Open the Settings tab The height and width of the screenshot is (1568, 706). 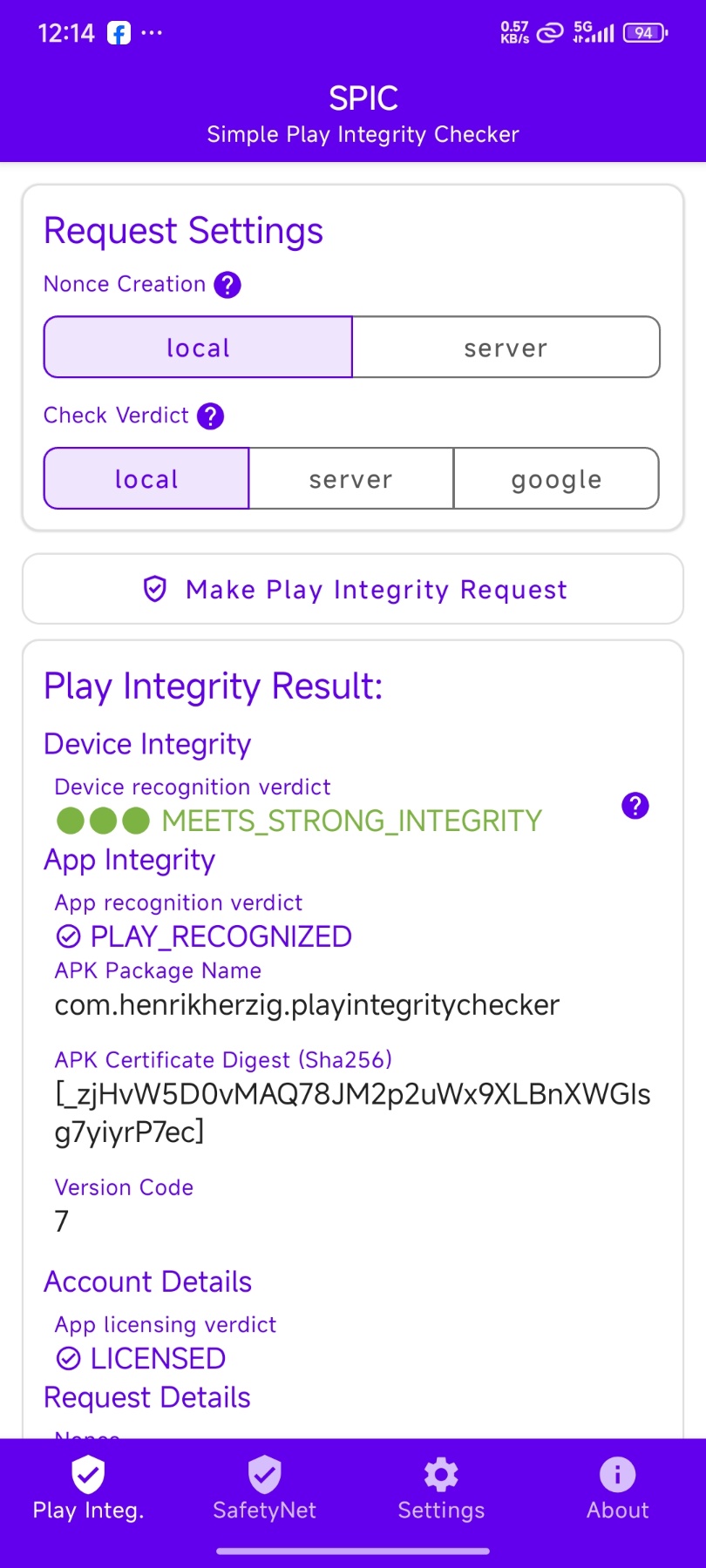[x=441, y=1488]
